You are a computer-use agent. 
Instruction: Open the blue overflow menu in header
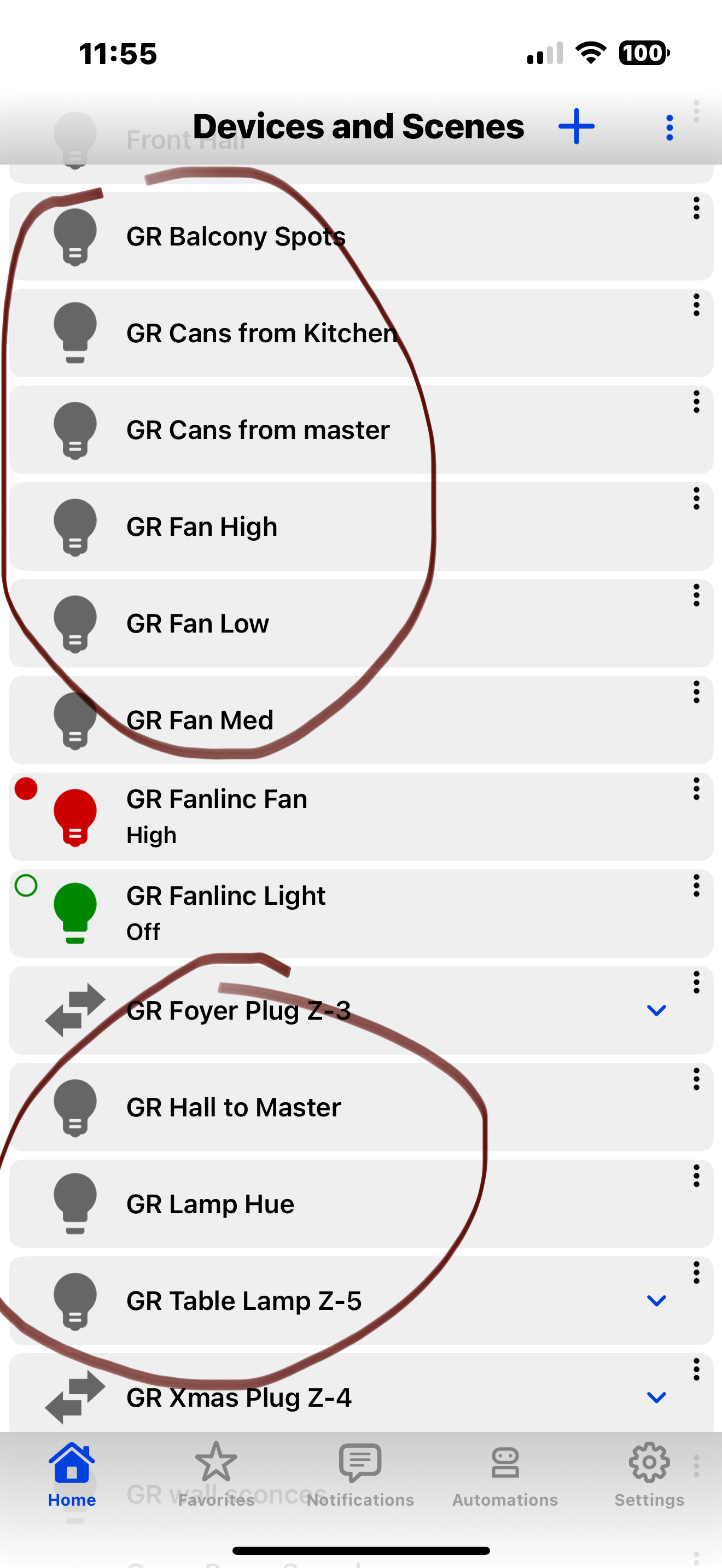coord(669,128)
